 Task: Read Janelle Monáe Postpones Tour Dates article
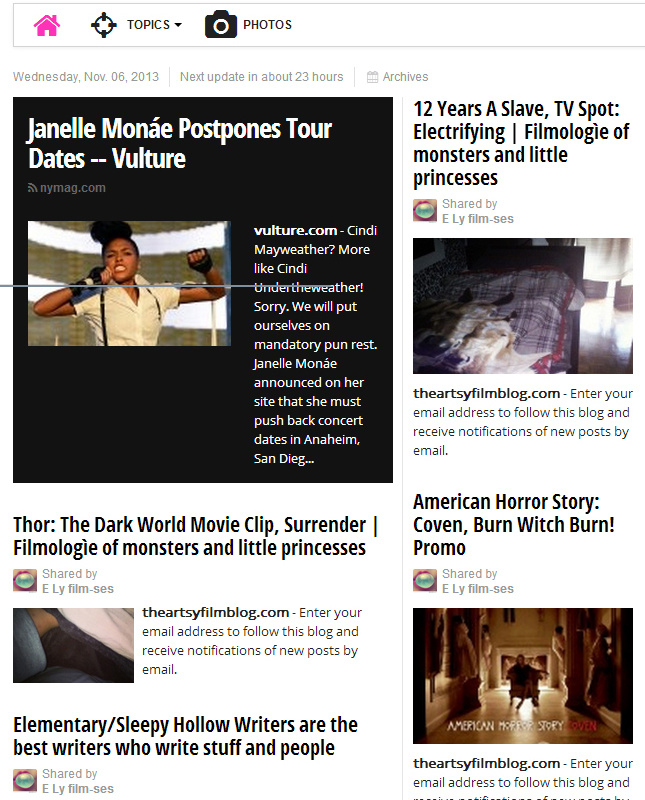[180, 143]
